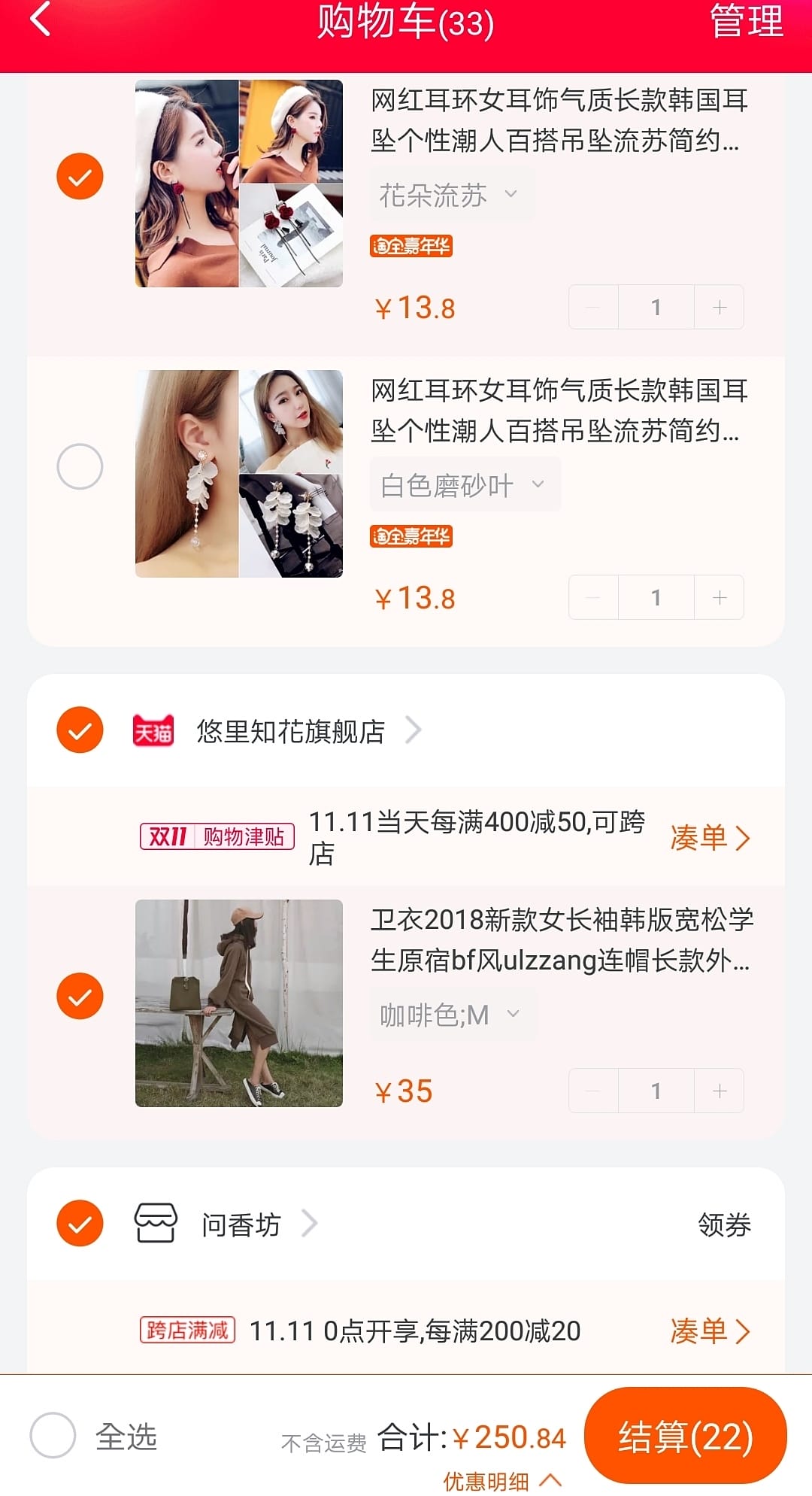The width and height of the screenshot is (812, 1496).
Task: Click the Tmall cat icon beside 悠里知花旗舰店
Action: coord(153,728)
